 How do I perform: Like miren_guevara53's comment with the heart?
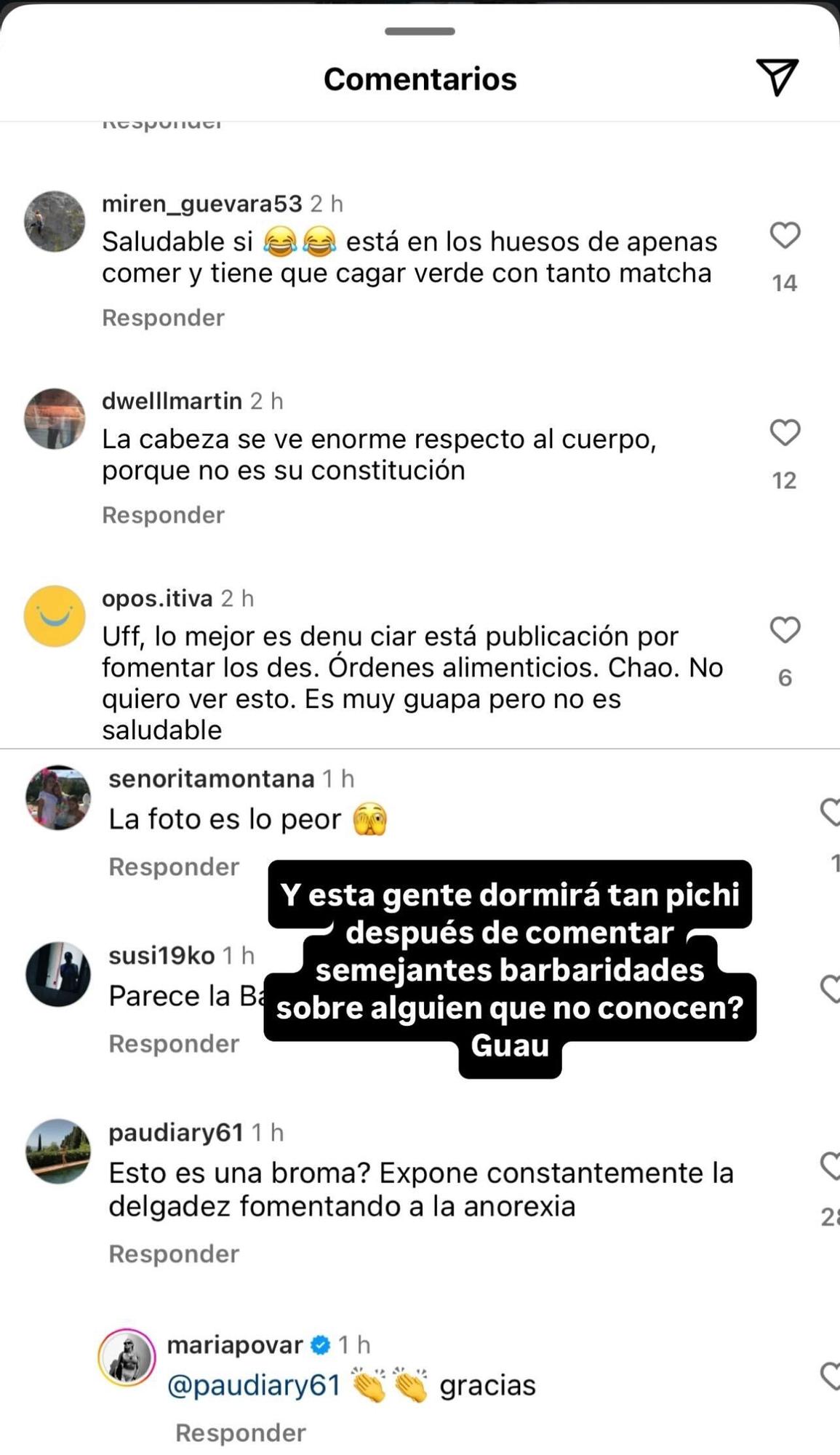[785, 234]
